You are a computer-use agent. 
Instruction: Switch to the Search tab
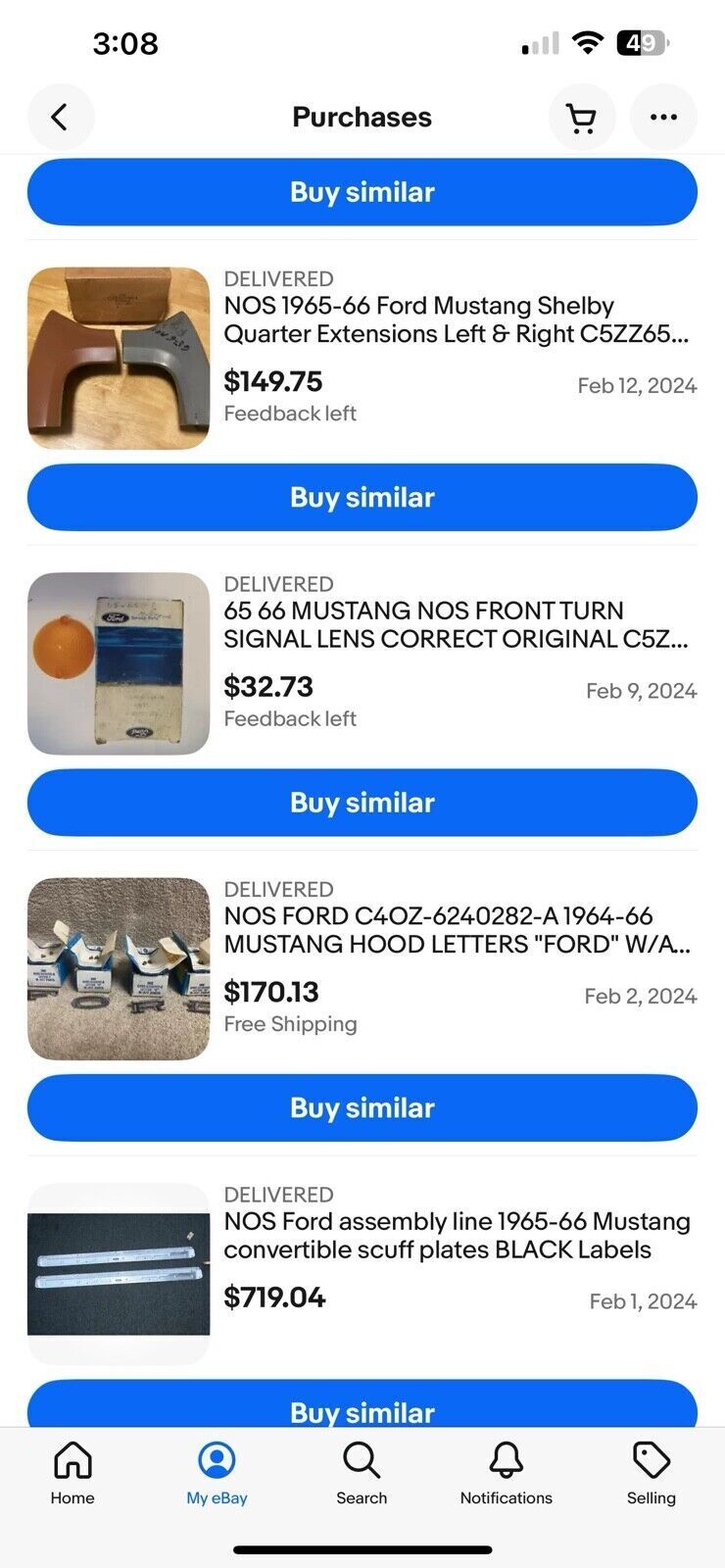pos(362,1473)
